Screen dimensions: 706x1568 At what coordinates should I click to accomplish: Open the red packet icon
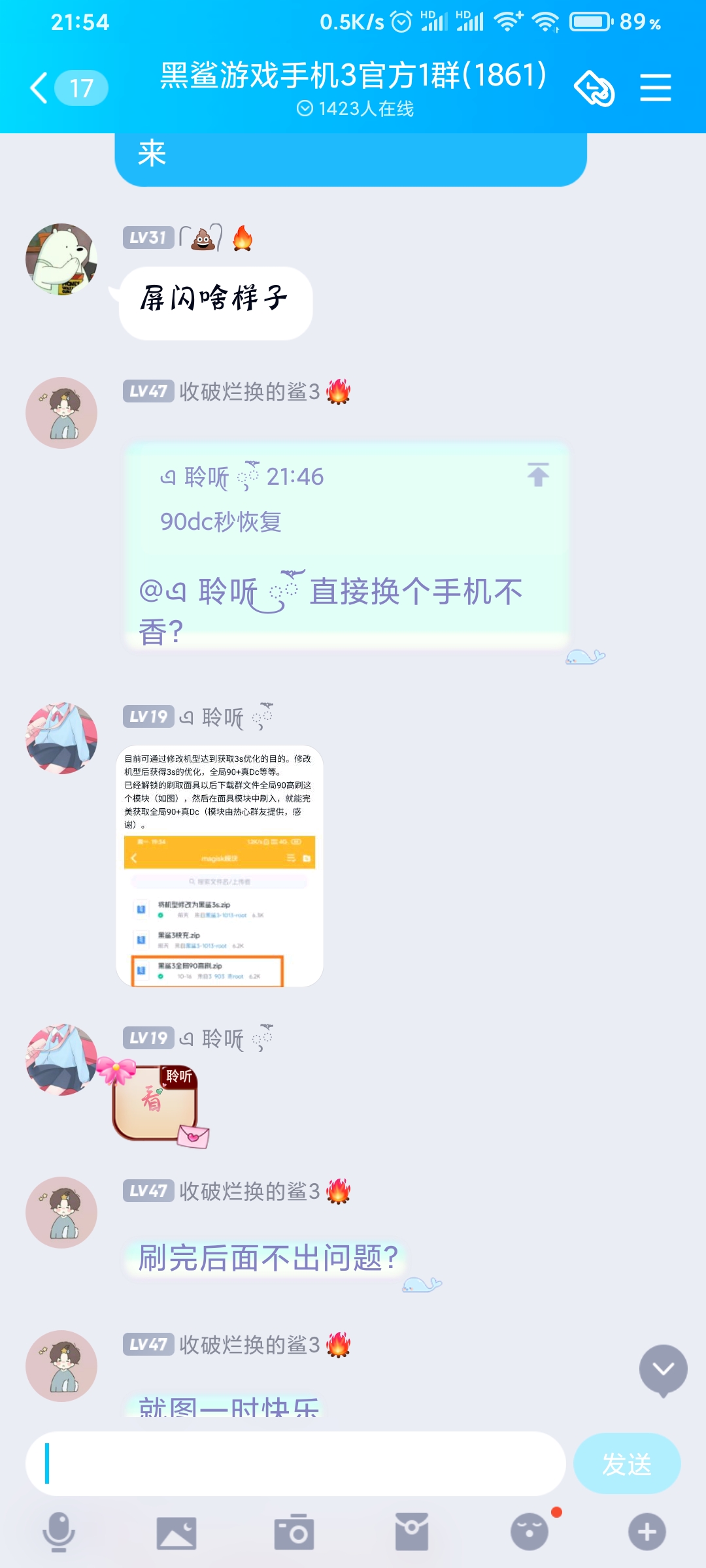coord(412,1531)
